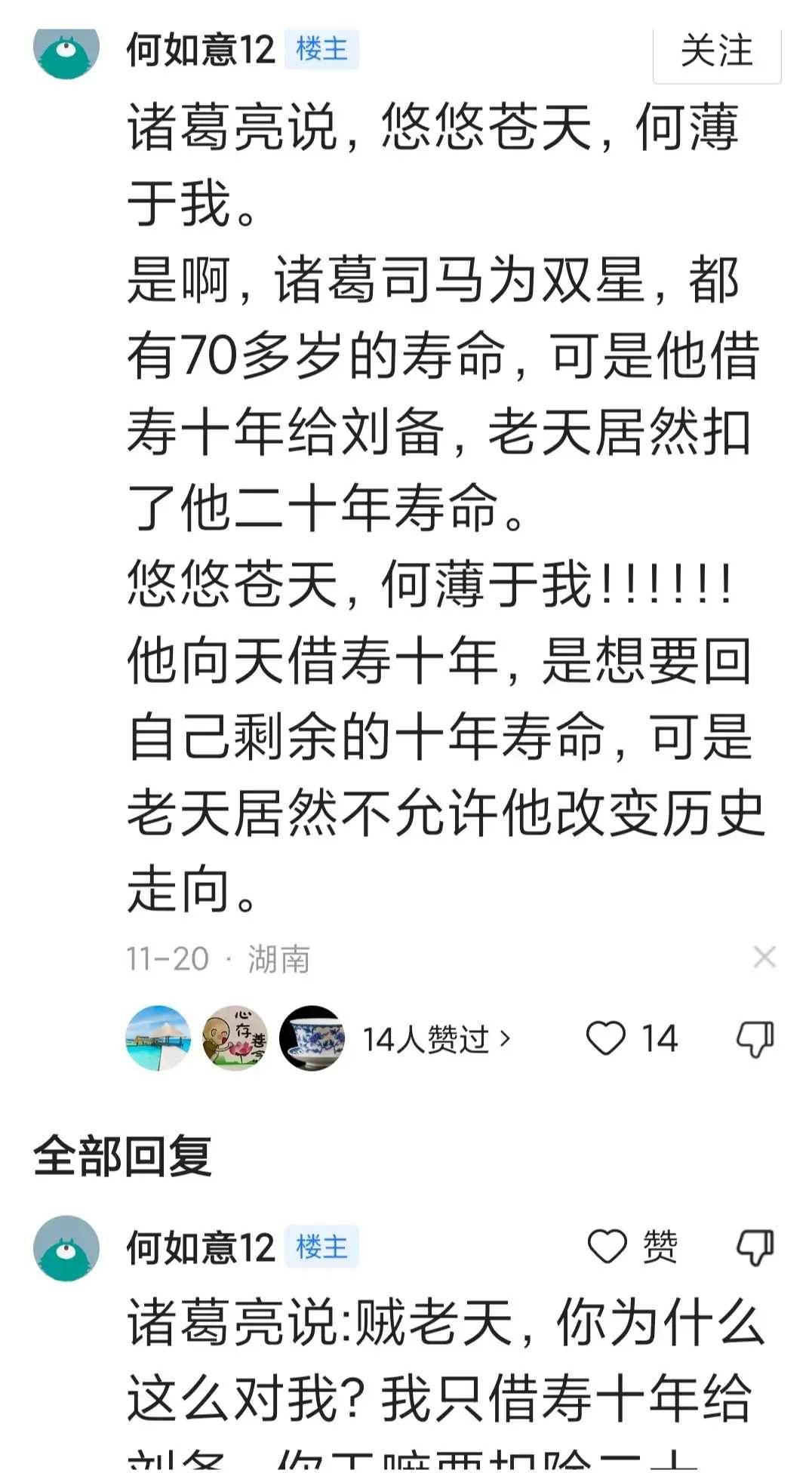
Task: Like the reply with the 赞 heart
Action: (607, 1246)
